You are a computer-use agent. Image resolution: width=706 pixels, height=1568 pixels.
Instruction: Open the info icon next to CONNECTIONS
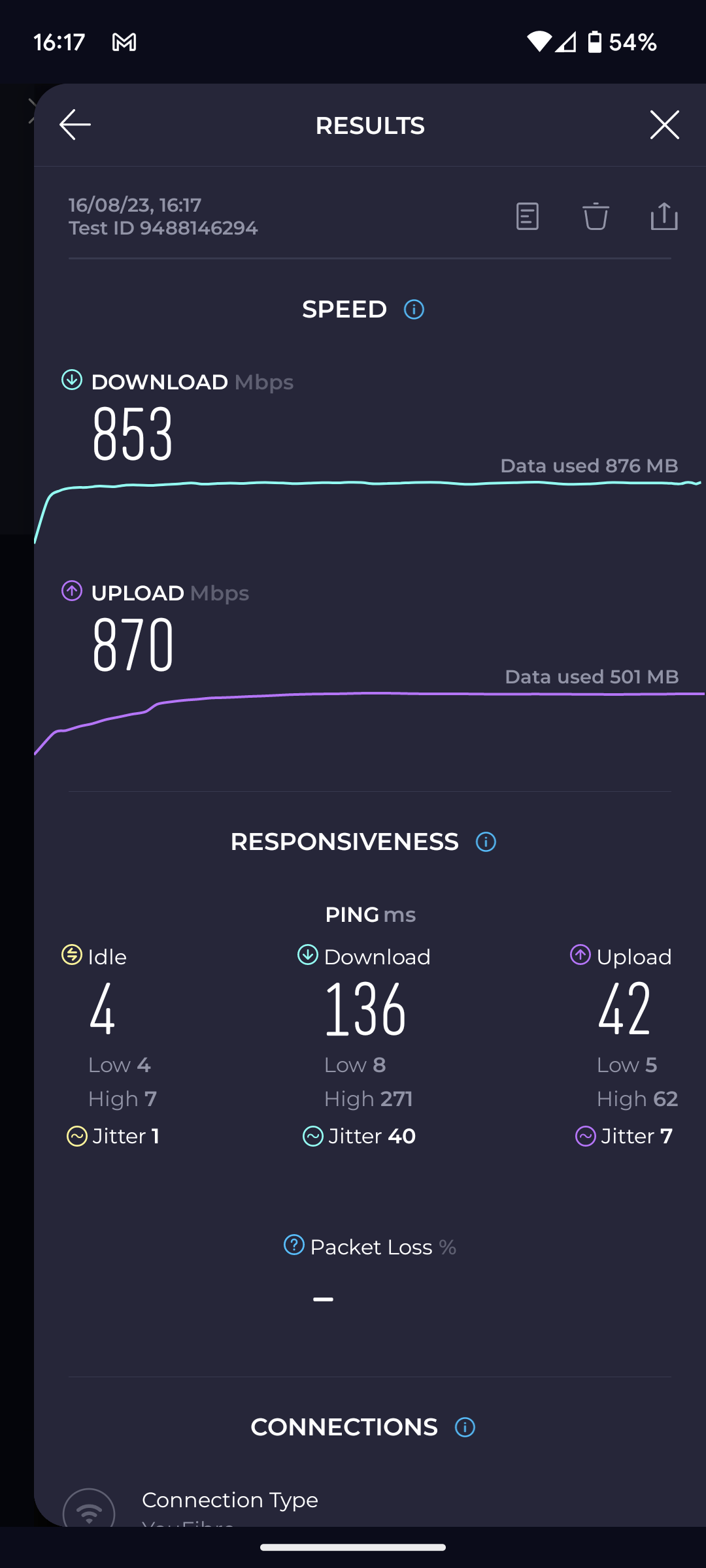coord(465,1427)
